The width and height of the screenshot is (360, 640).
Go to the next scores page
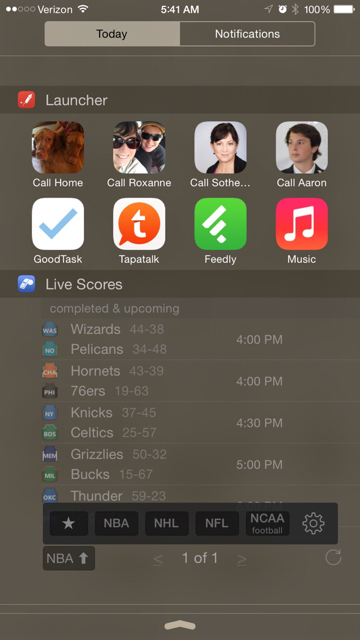coord(242,559)
